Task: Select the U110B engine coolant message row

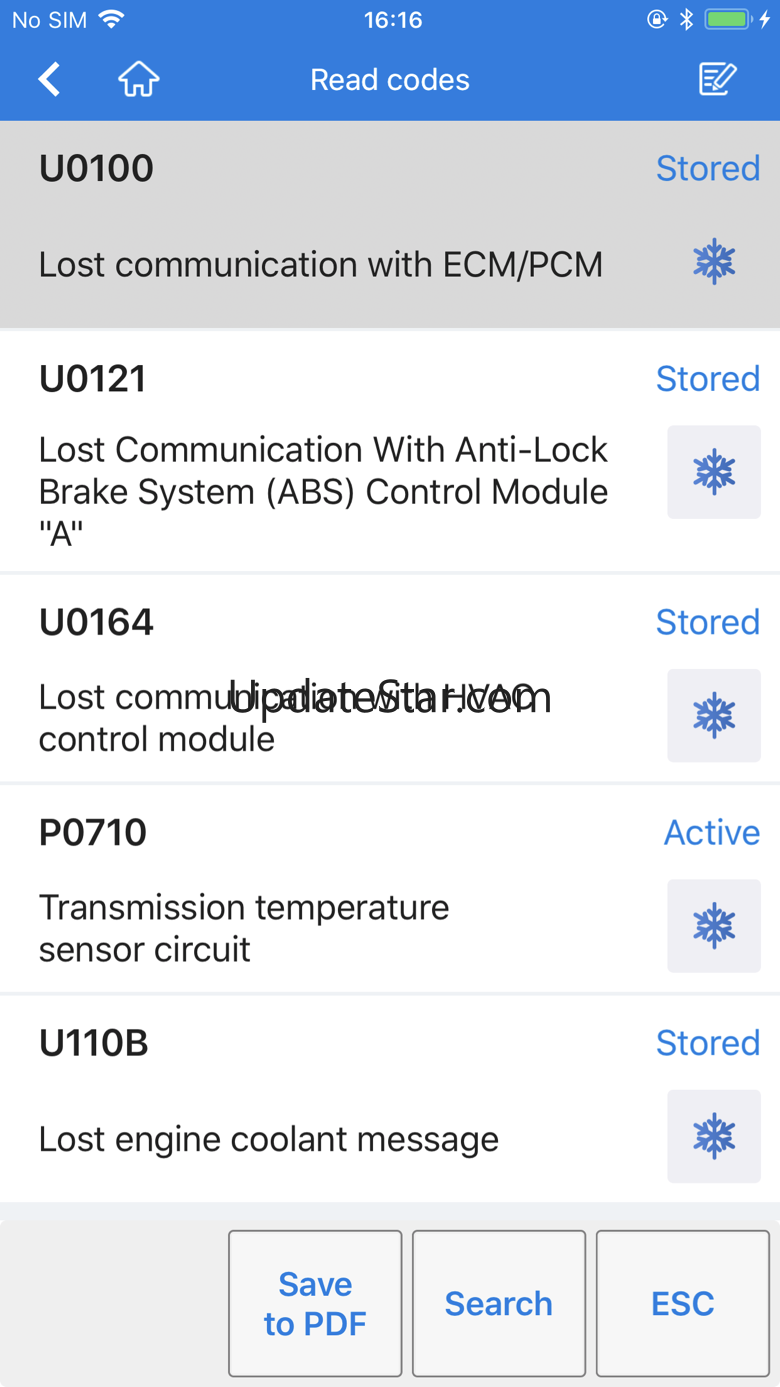Action: 390,1099
